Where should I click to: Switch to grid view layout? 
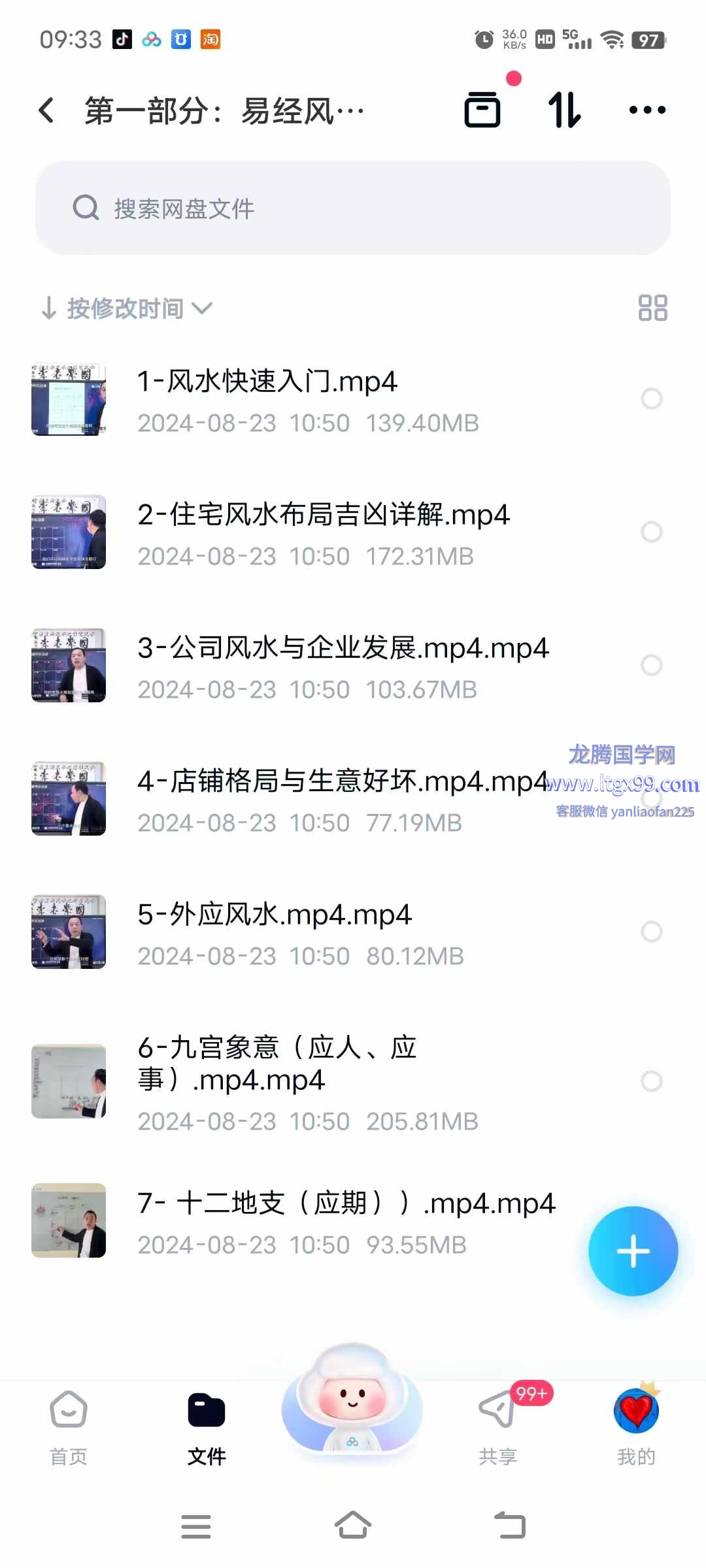pos(652,308)
